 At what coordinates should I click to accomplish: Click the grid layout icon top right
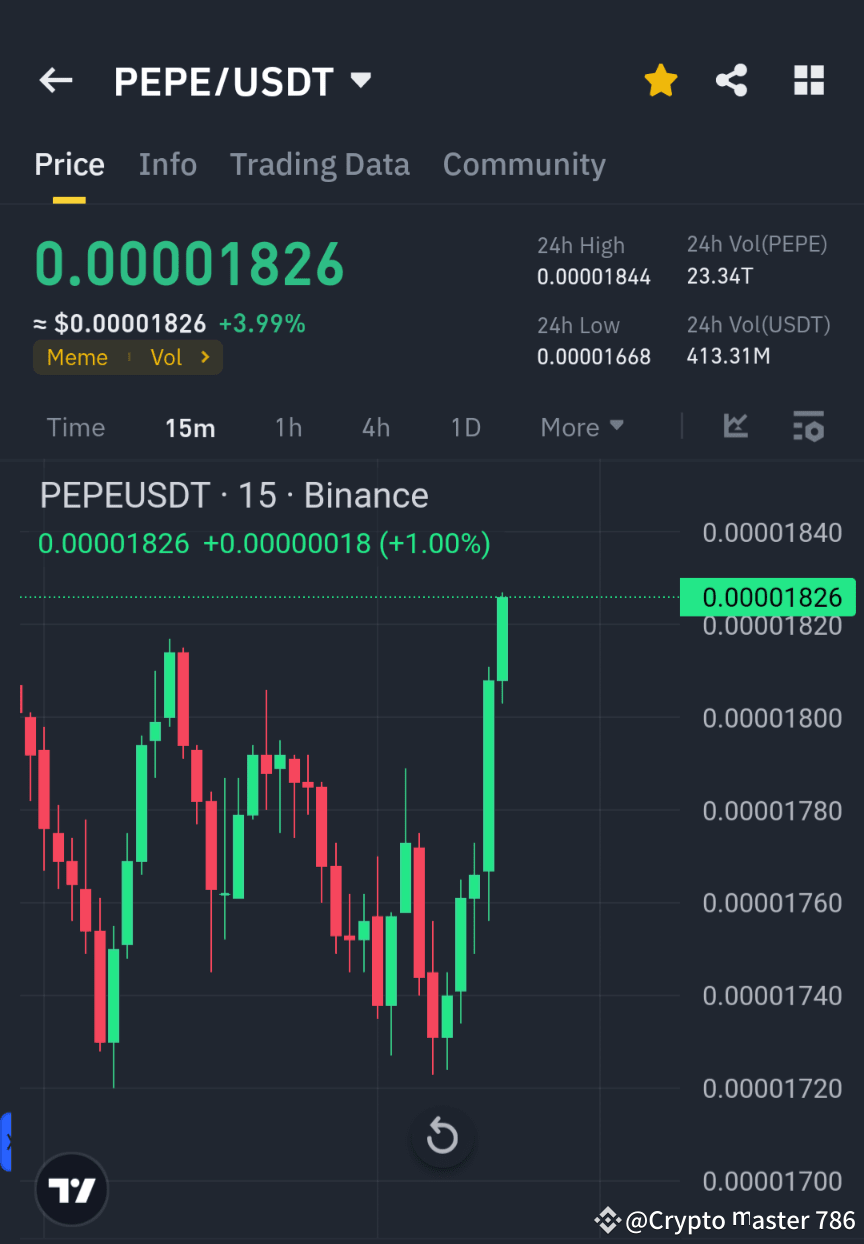click(808, 80)
